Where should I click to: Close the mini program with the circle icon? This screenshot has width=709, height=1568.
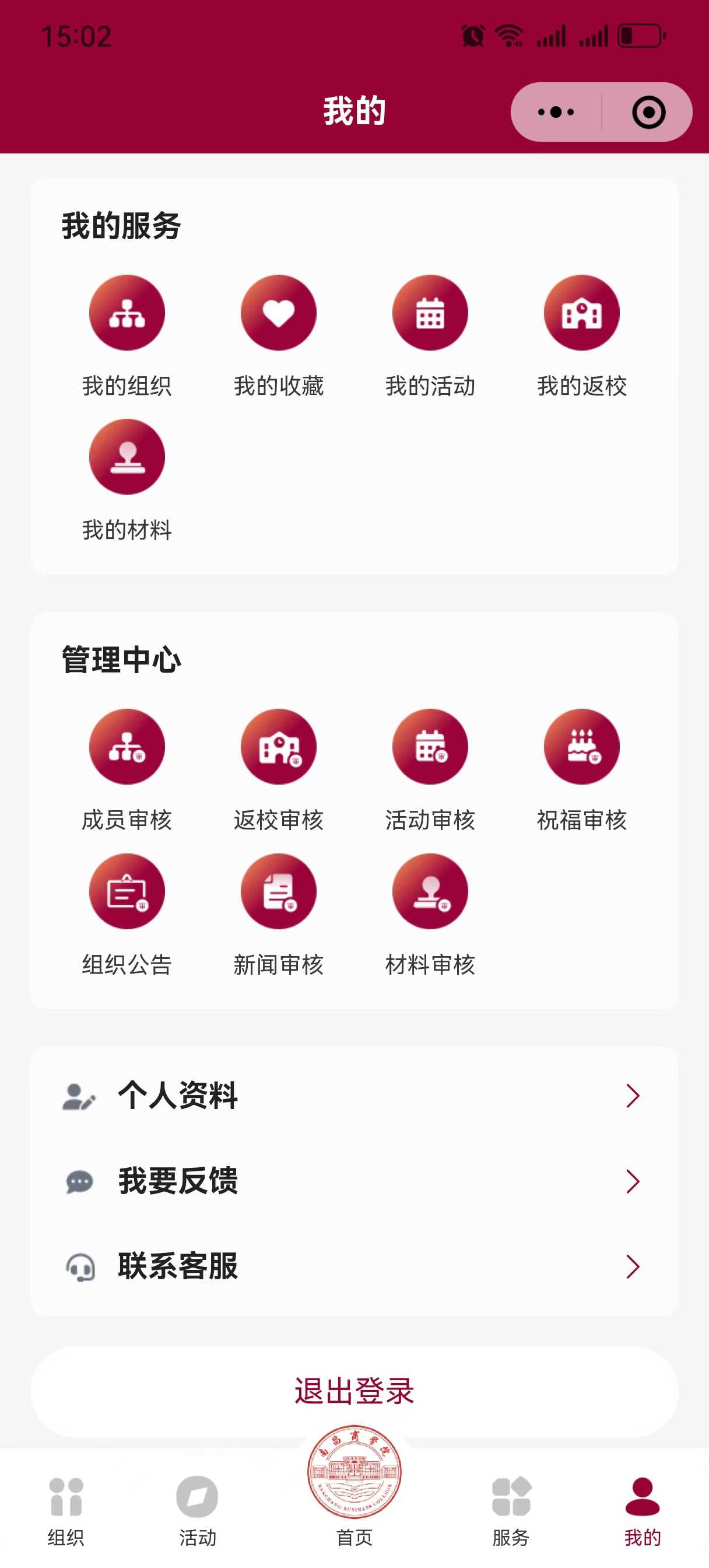pos(648,112)
